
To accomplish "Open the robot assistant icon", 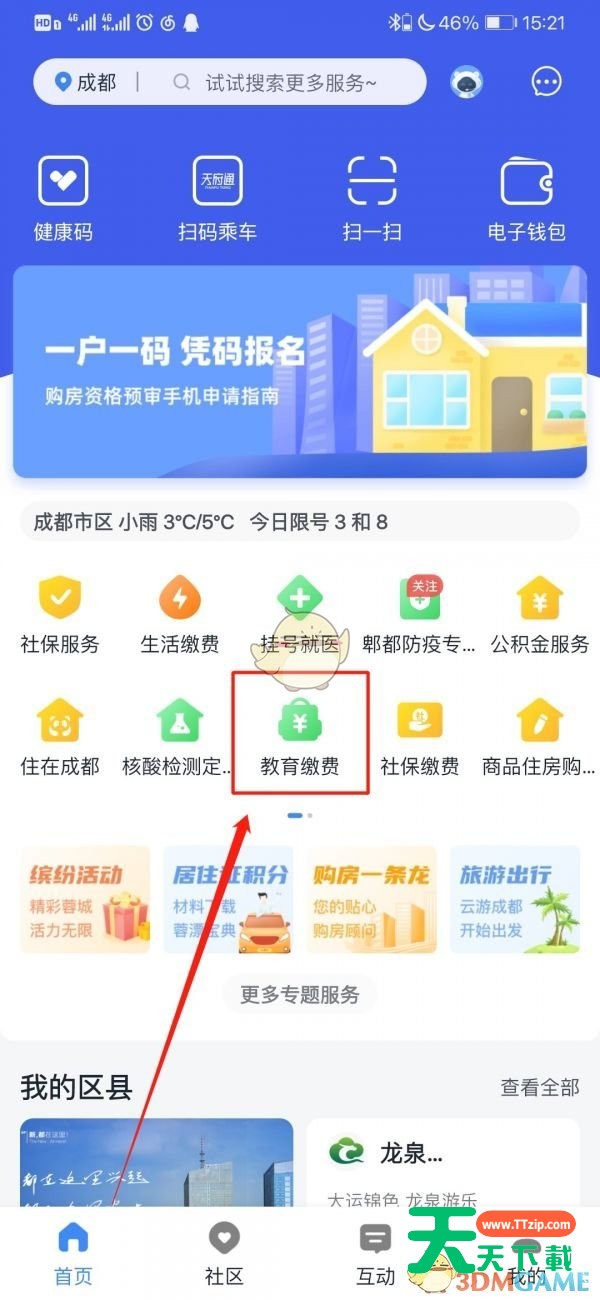I will click(466, 82).
